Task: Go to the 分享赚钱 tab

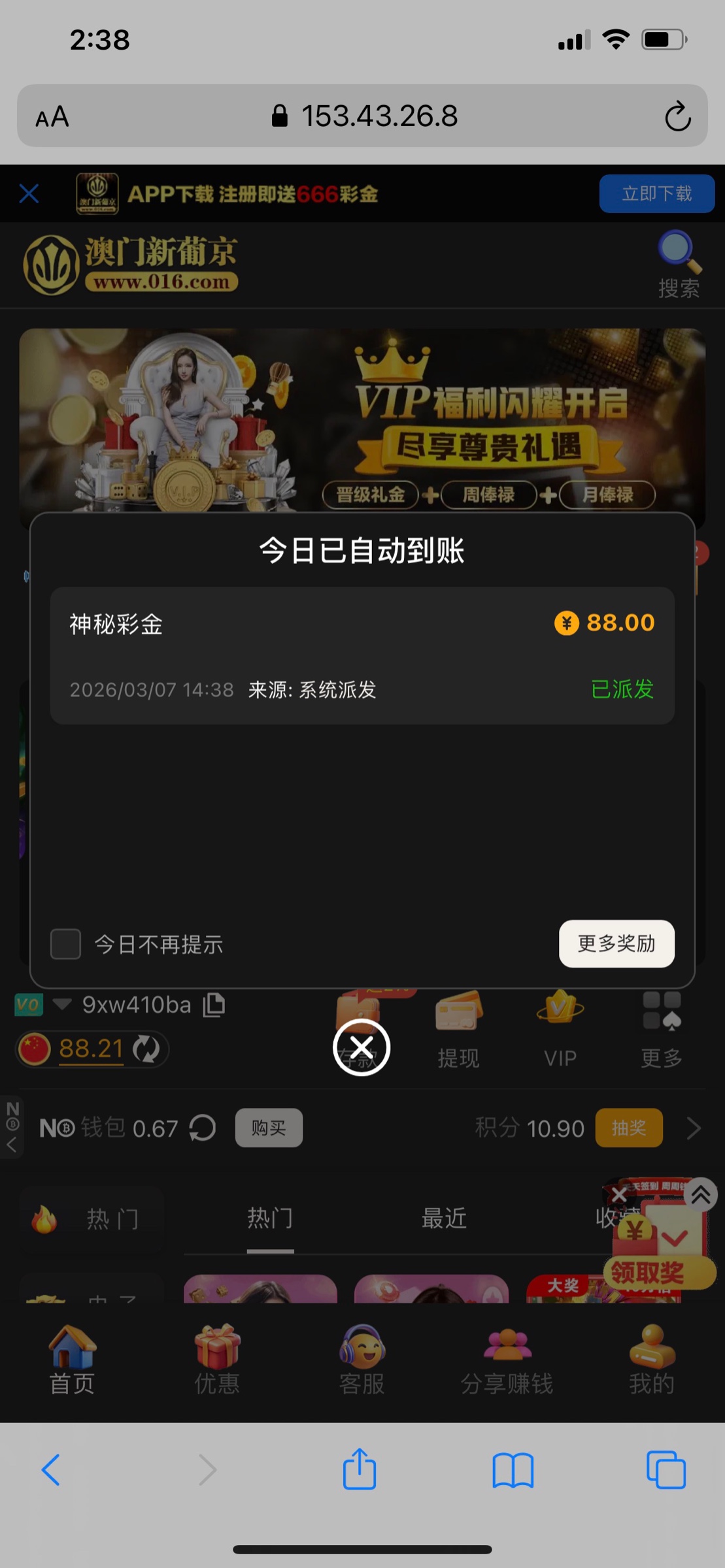Action: (507, 1360)
